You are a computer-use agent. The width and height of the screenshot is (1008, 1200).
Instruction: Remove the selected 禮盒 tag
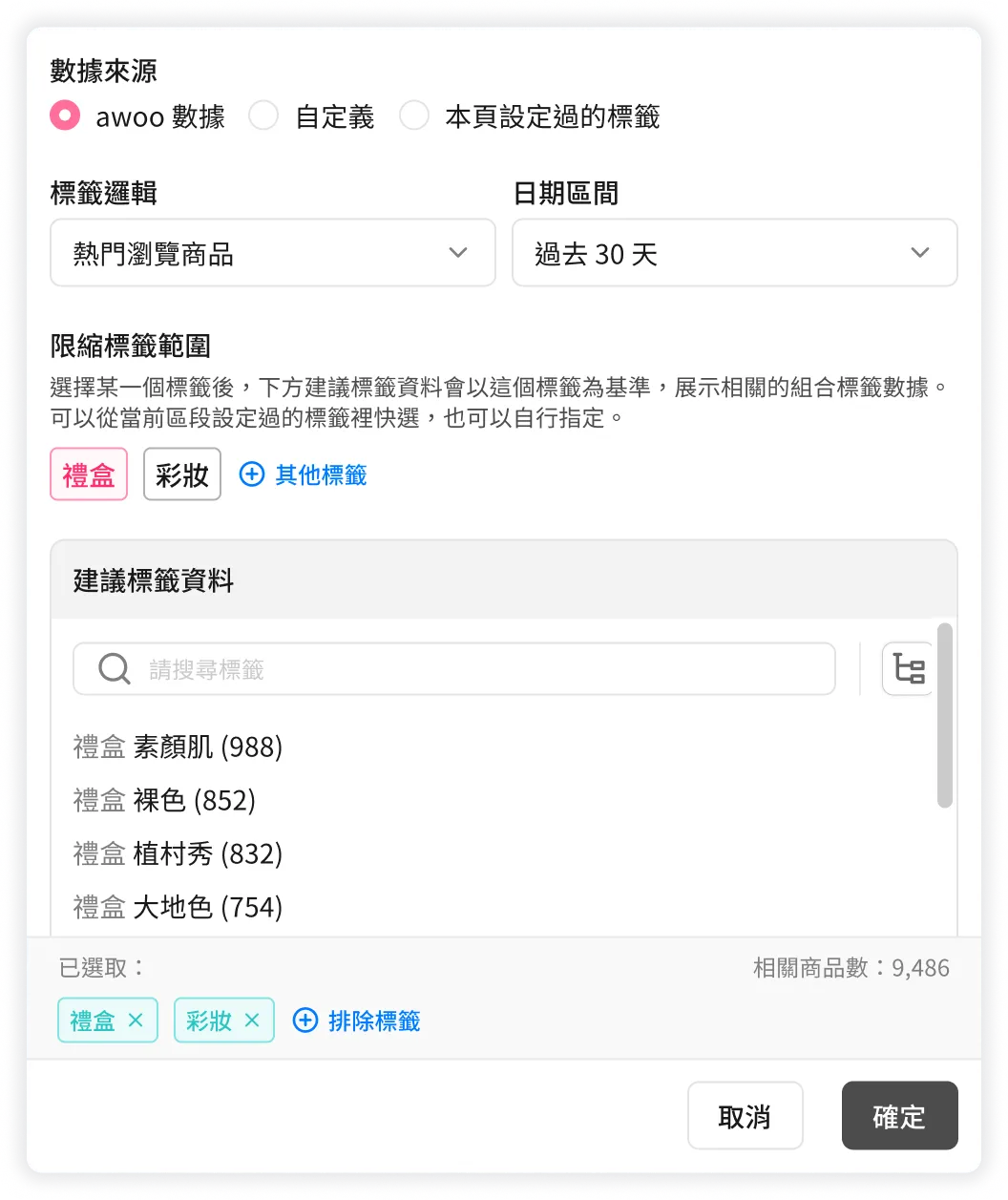click(x=136, y=1021)
